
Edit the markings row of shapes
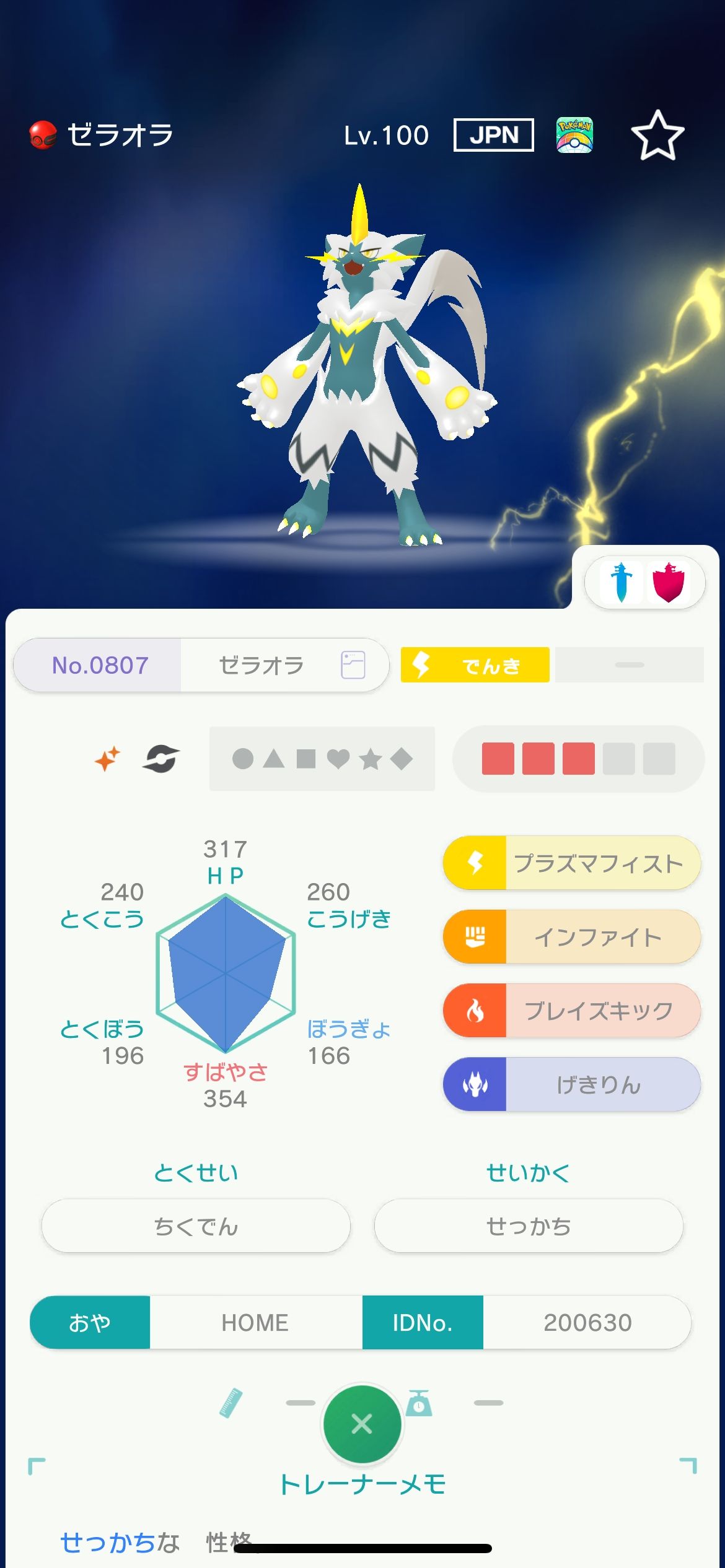[322, 759]
